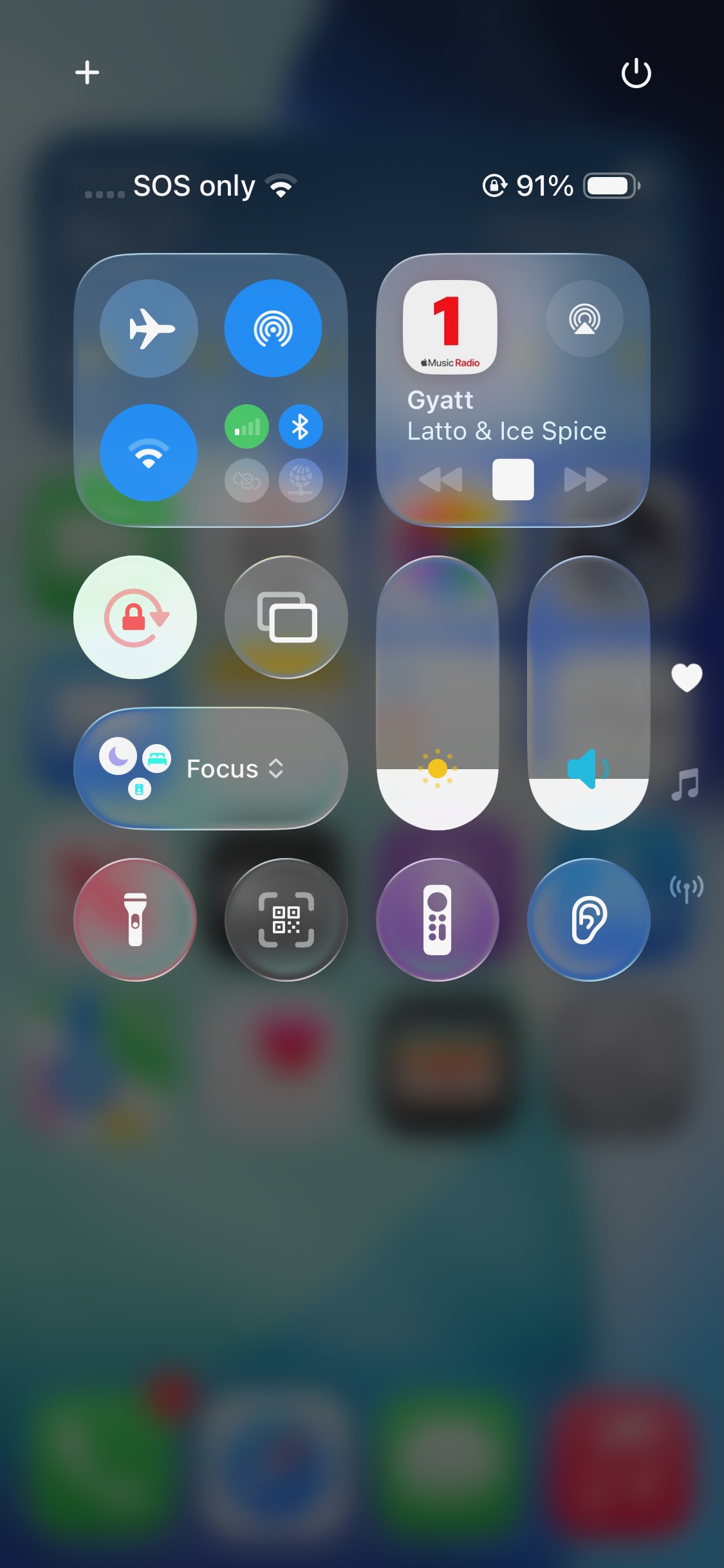Image resolution: width=724 pixels, height=1568 pixels.
Task: Adjust the brightness slider
Action: 438,693
